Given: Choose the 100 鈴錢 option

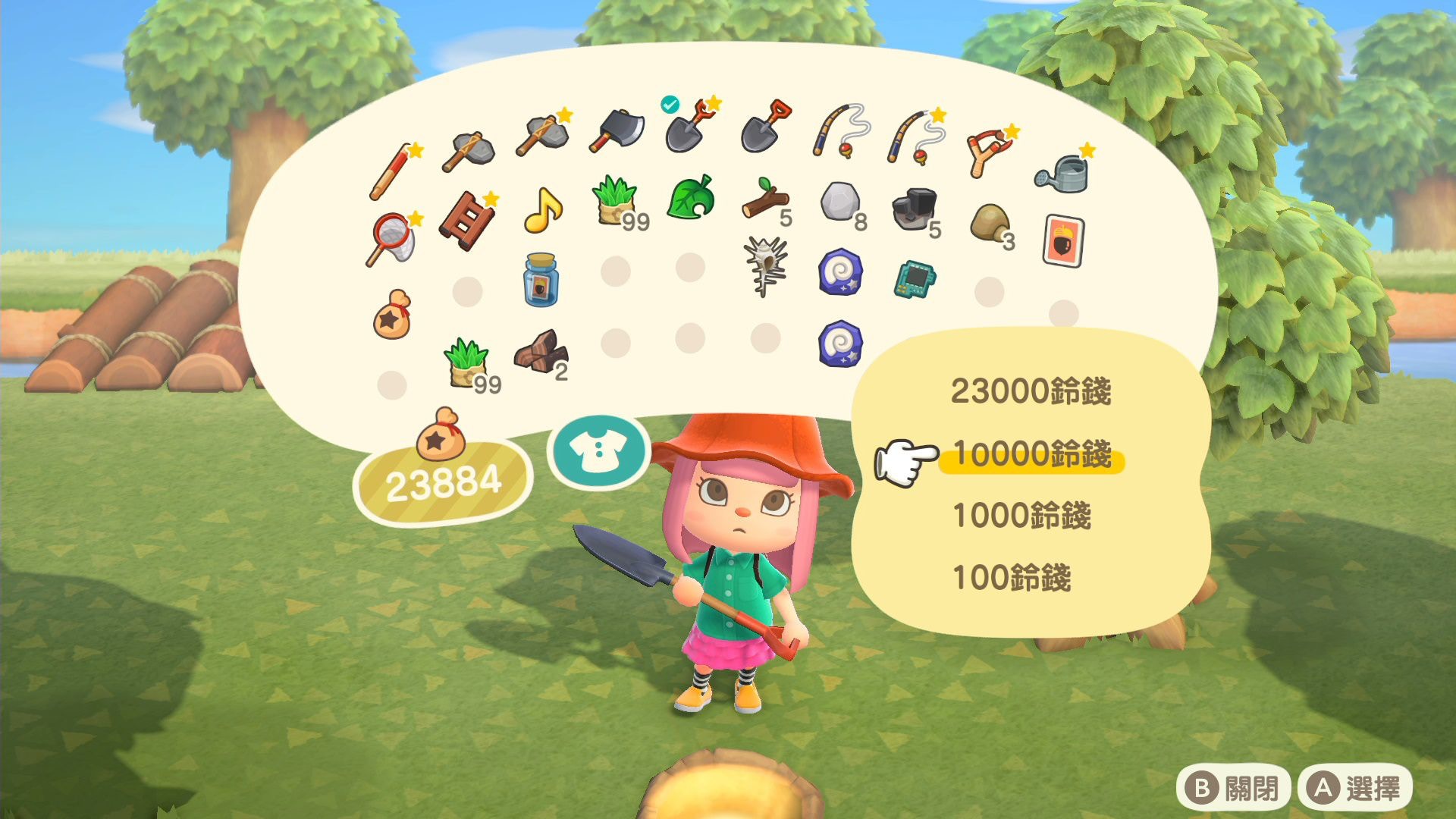Looking at the screenshot, I should click(x=1012, y=578).
